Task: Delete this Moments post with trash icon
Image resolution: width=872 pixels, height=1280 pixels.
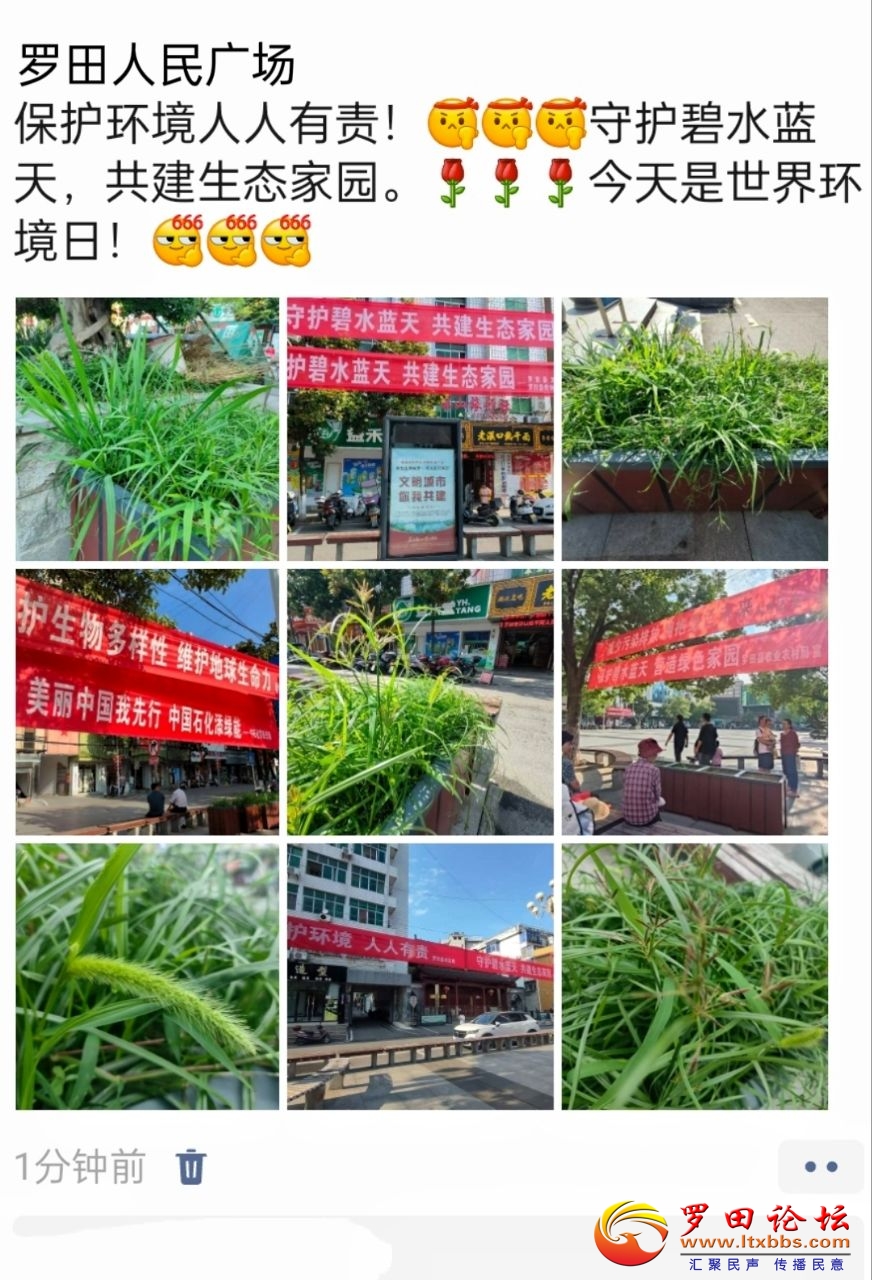Action: 191,1166
